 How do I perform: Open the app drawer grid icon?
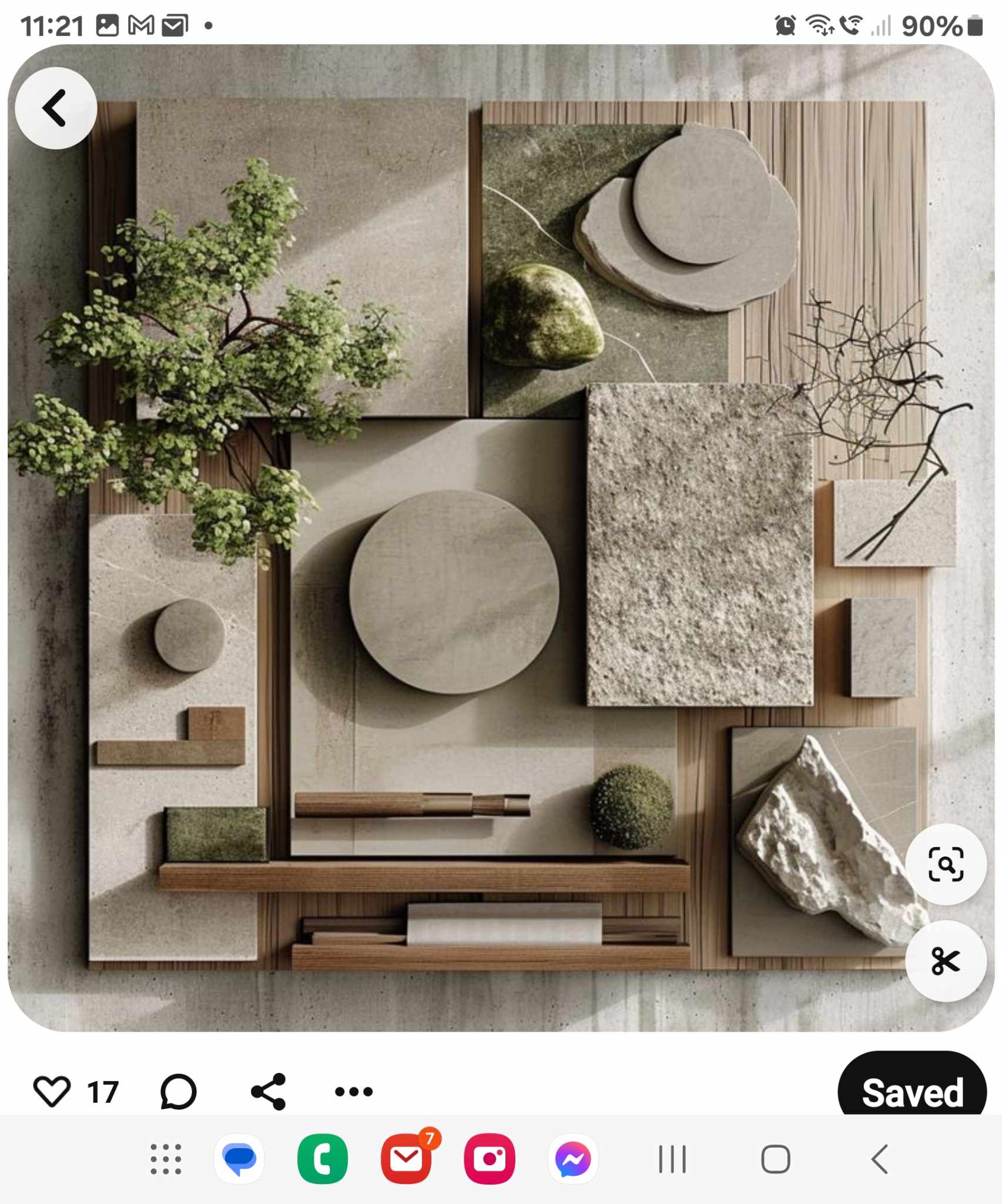pos(166,1159)
